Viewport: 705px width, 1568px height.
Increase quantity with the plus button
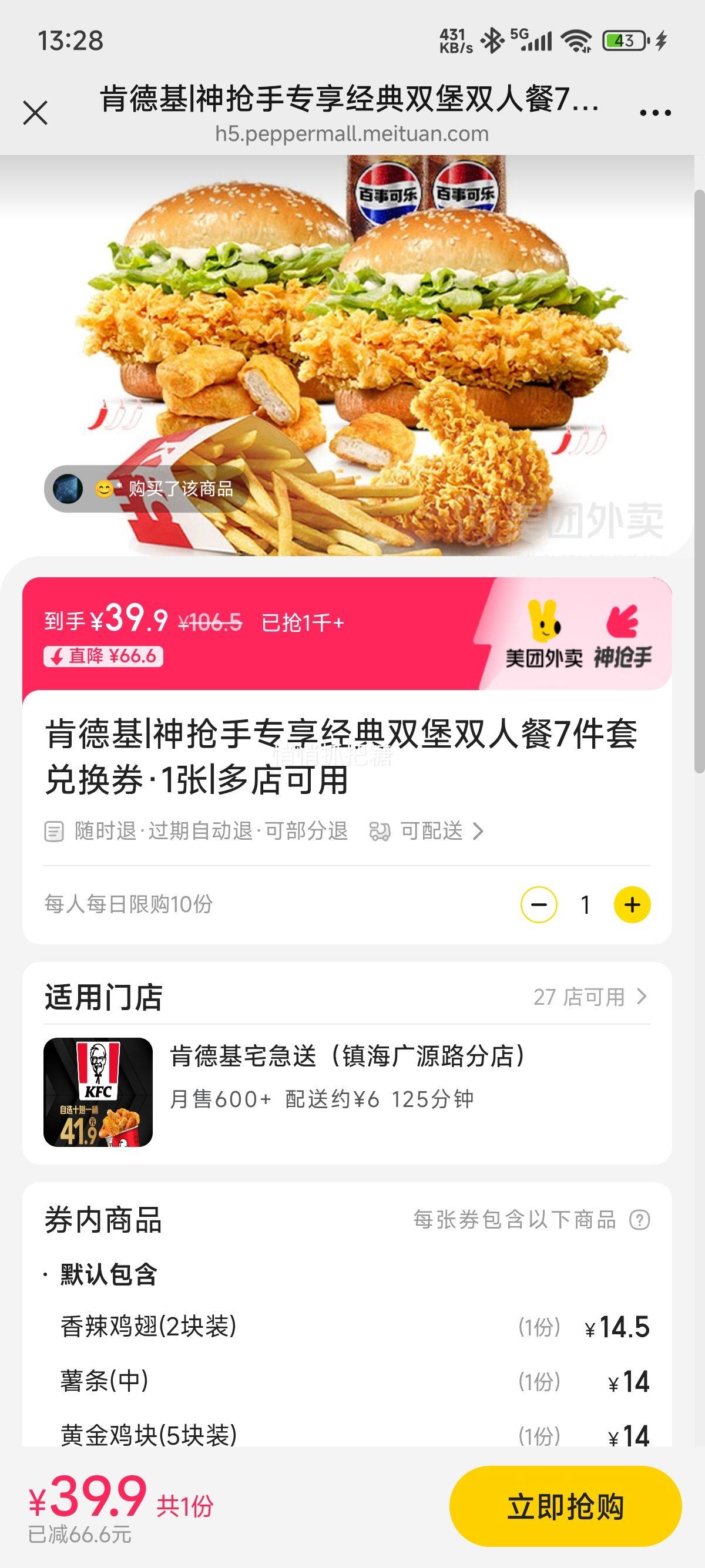coord(632,905)
